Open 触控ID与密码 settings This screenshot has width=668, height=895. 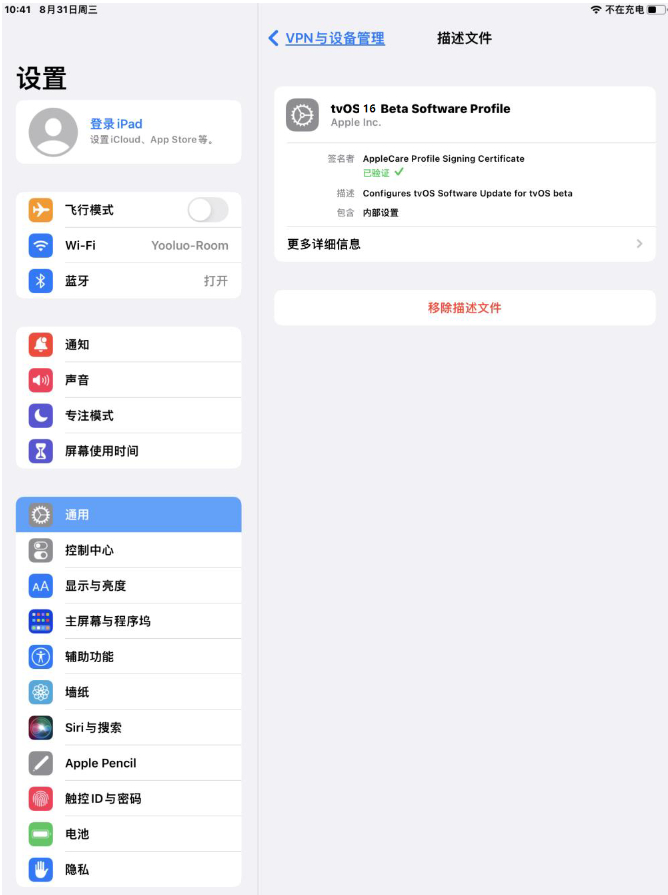128,798
